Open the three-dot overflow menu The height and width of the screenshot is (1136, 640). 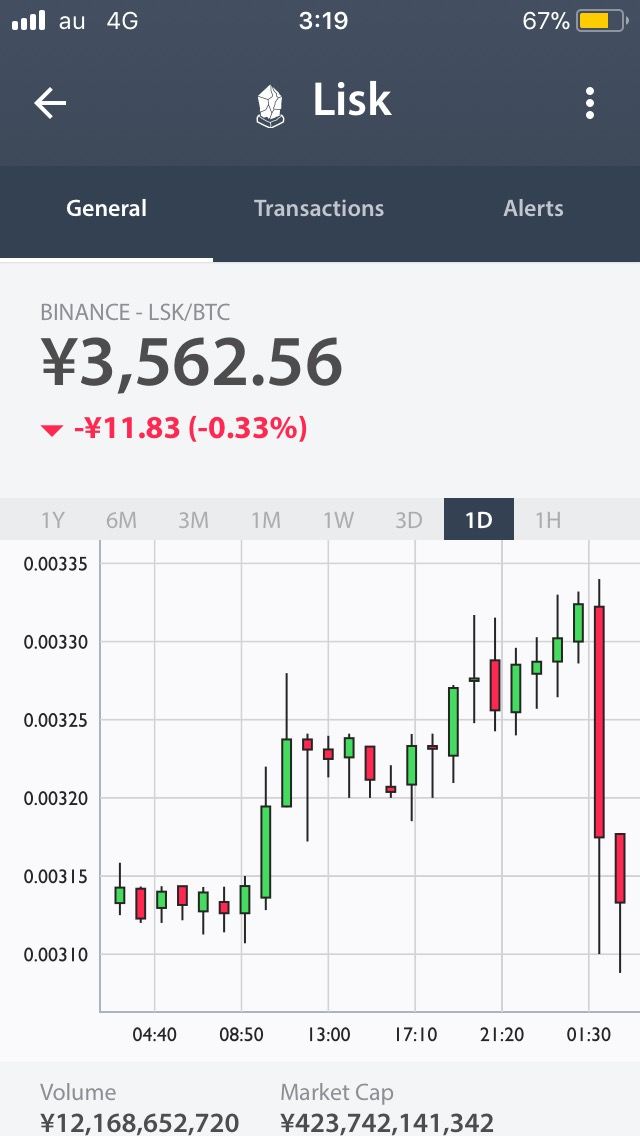coord(590,103)
